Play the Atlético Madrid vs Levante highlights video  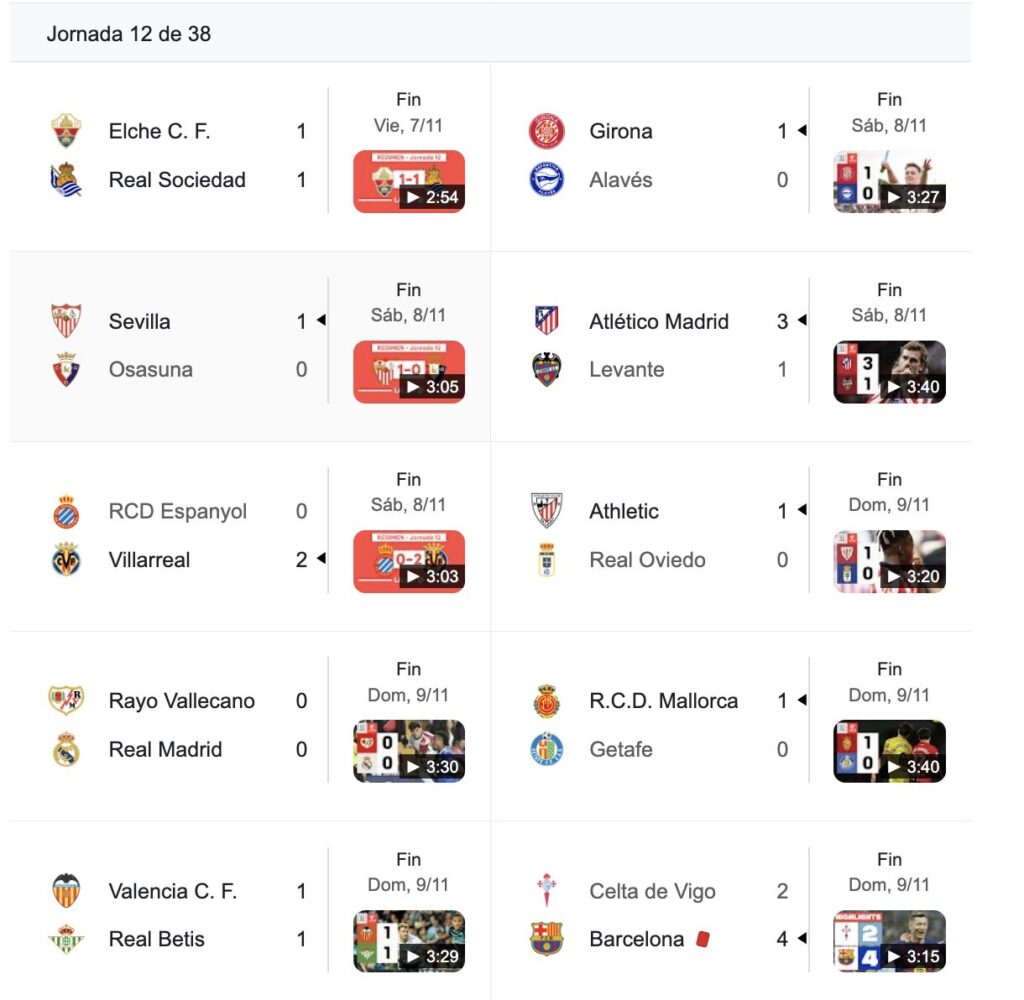[889, 371]
